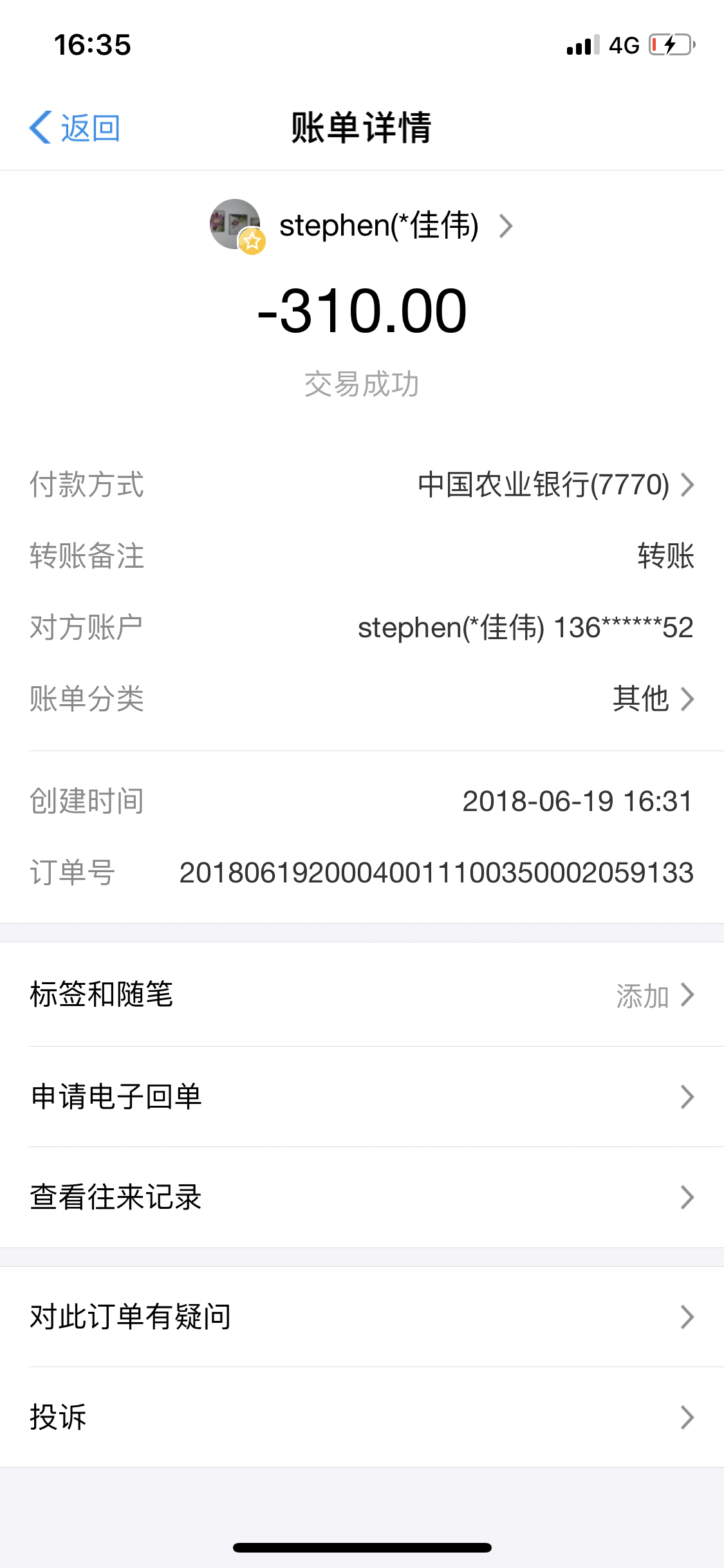Open 对此订单有疑问 help
724x1568 pixels.
click(362, 1317)
